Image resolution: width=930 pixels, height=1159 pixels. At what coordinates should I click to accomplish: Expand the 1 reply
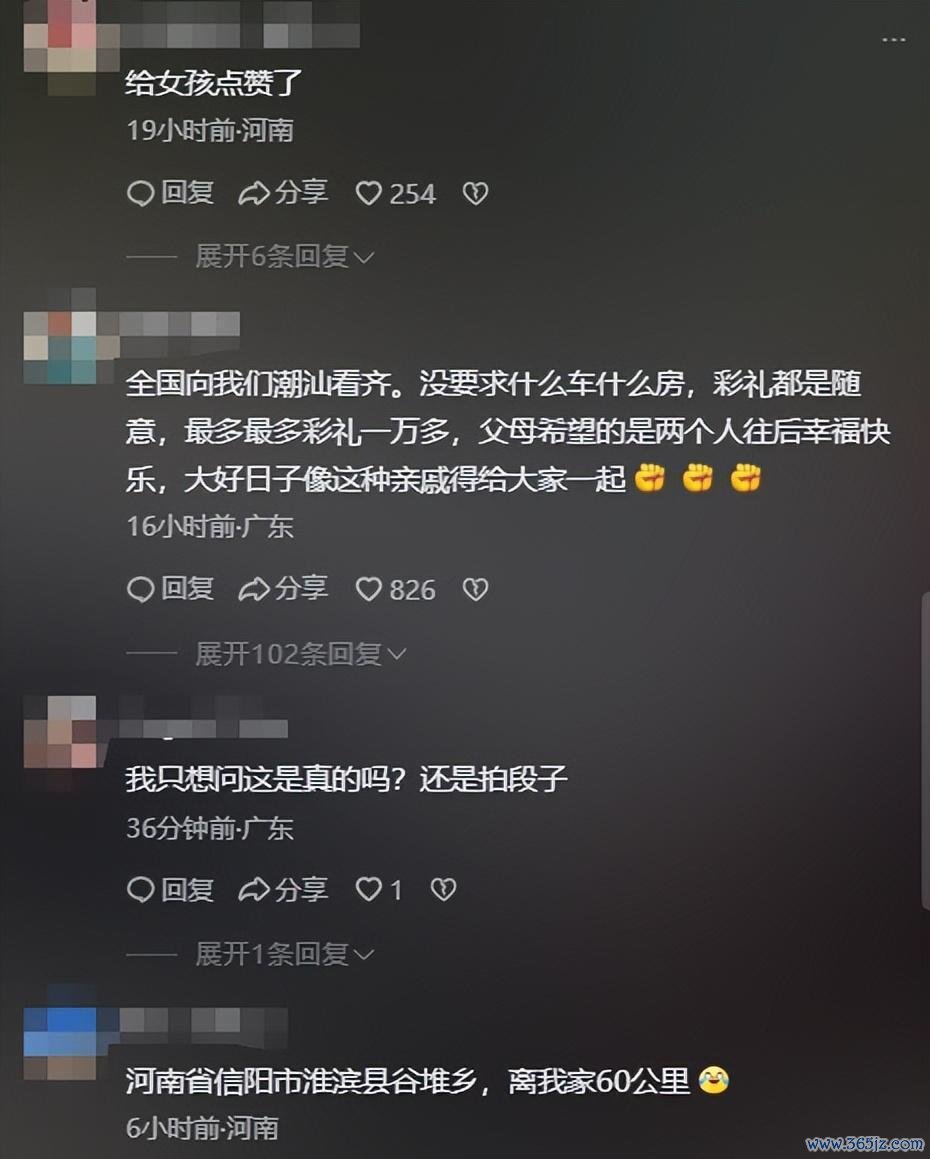284,954
